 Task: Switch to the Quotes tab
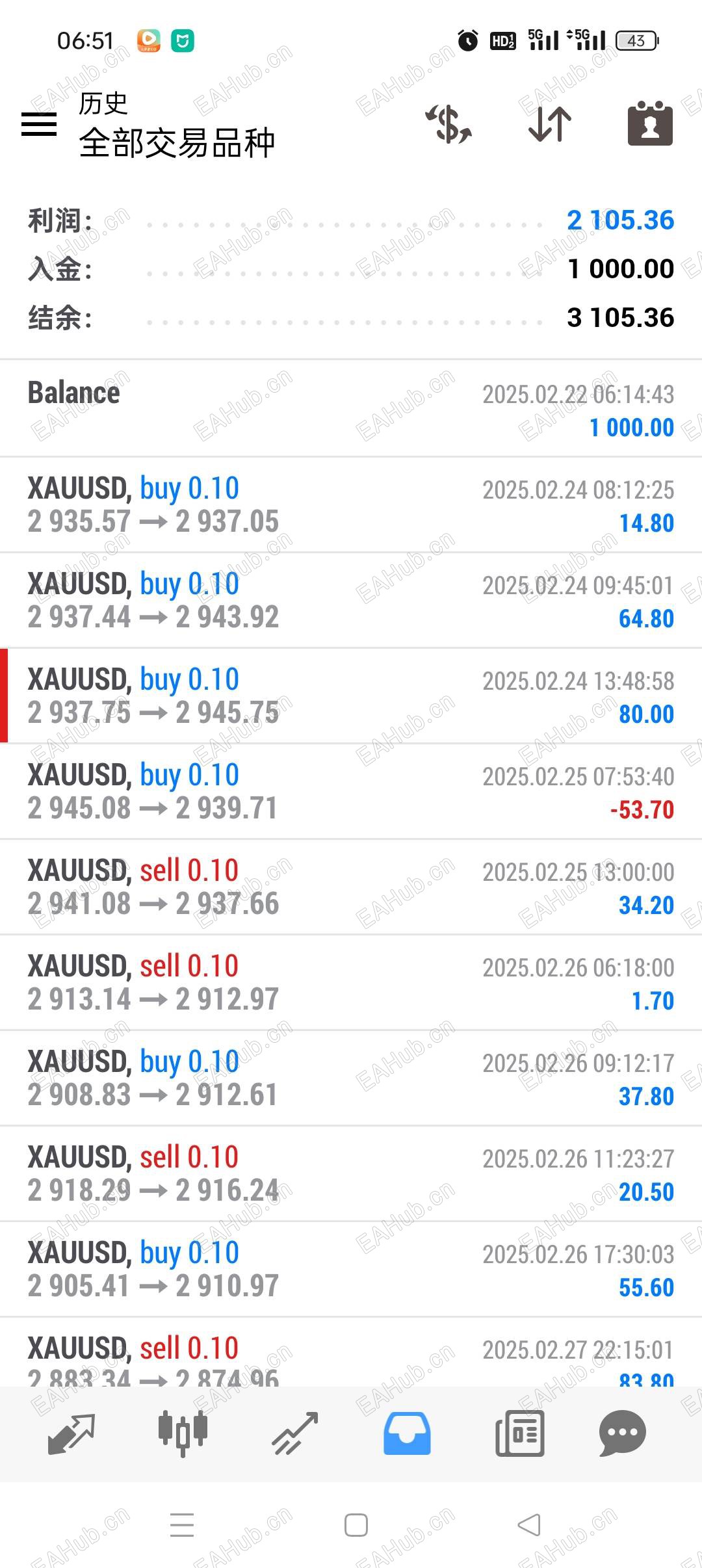71,1433
